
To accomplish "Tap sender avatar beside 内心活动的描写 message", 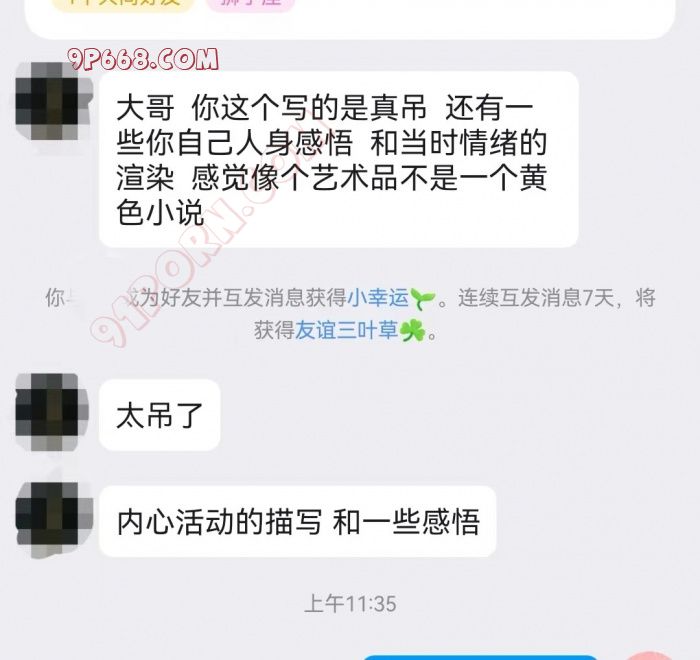I will (47, 520).
